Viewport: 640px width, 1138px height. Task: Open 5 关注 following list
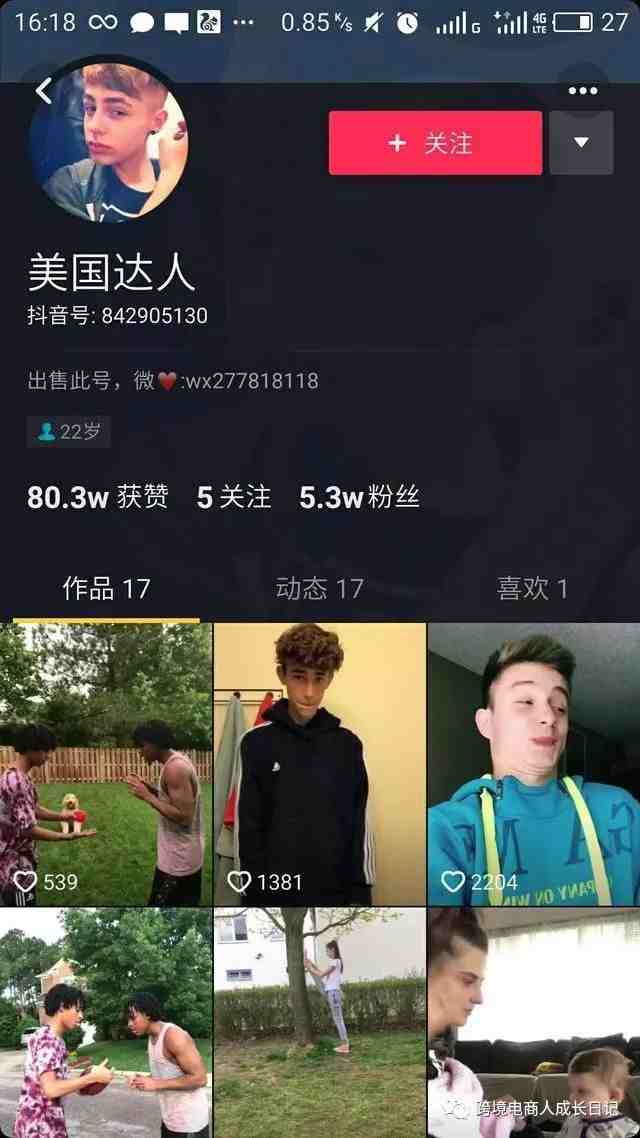coord(233,497)
